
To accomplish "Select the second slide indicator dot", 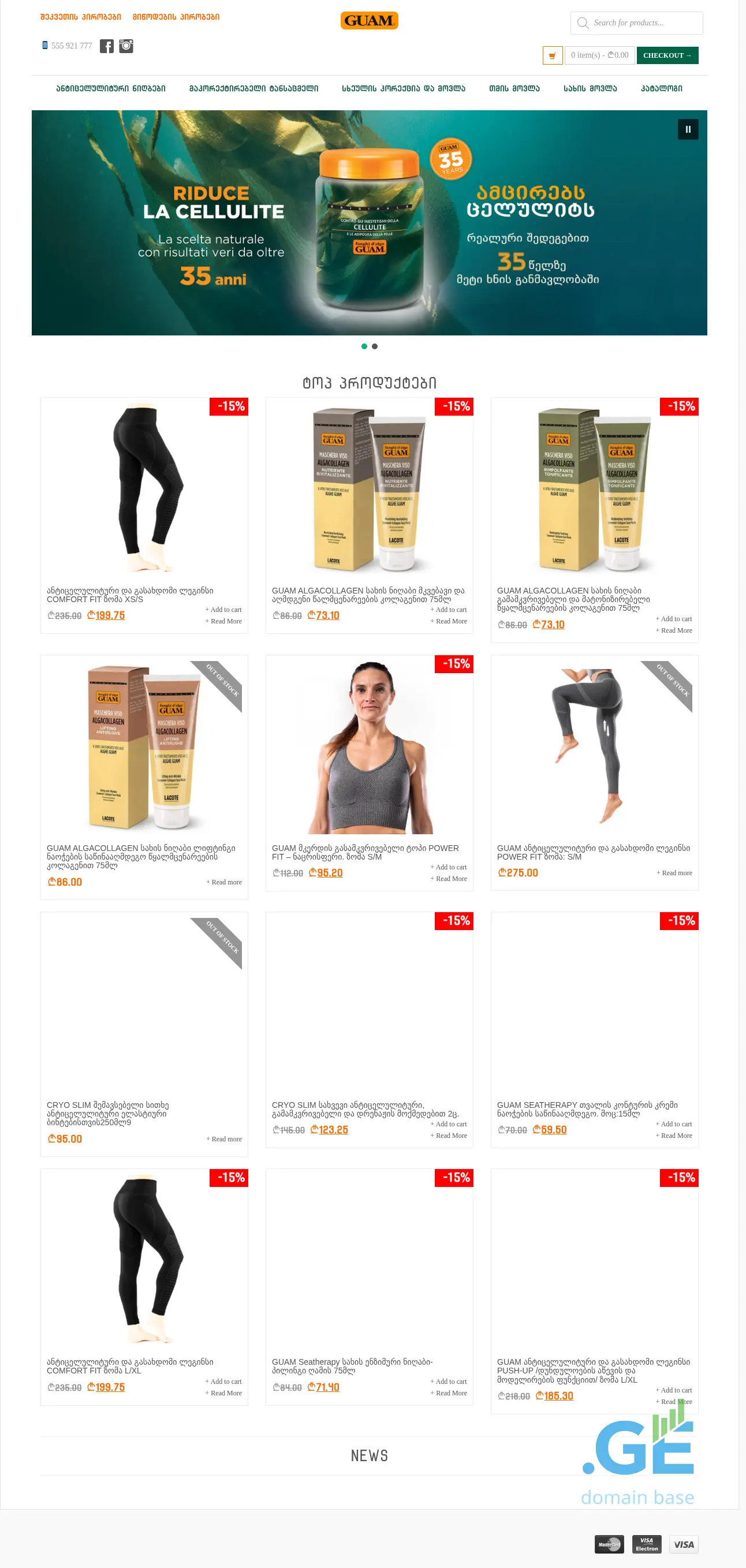I will click(x=375, y=346).
